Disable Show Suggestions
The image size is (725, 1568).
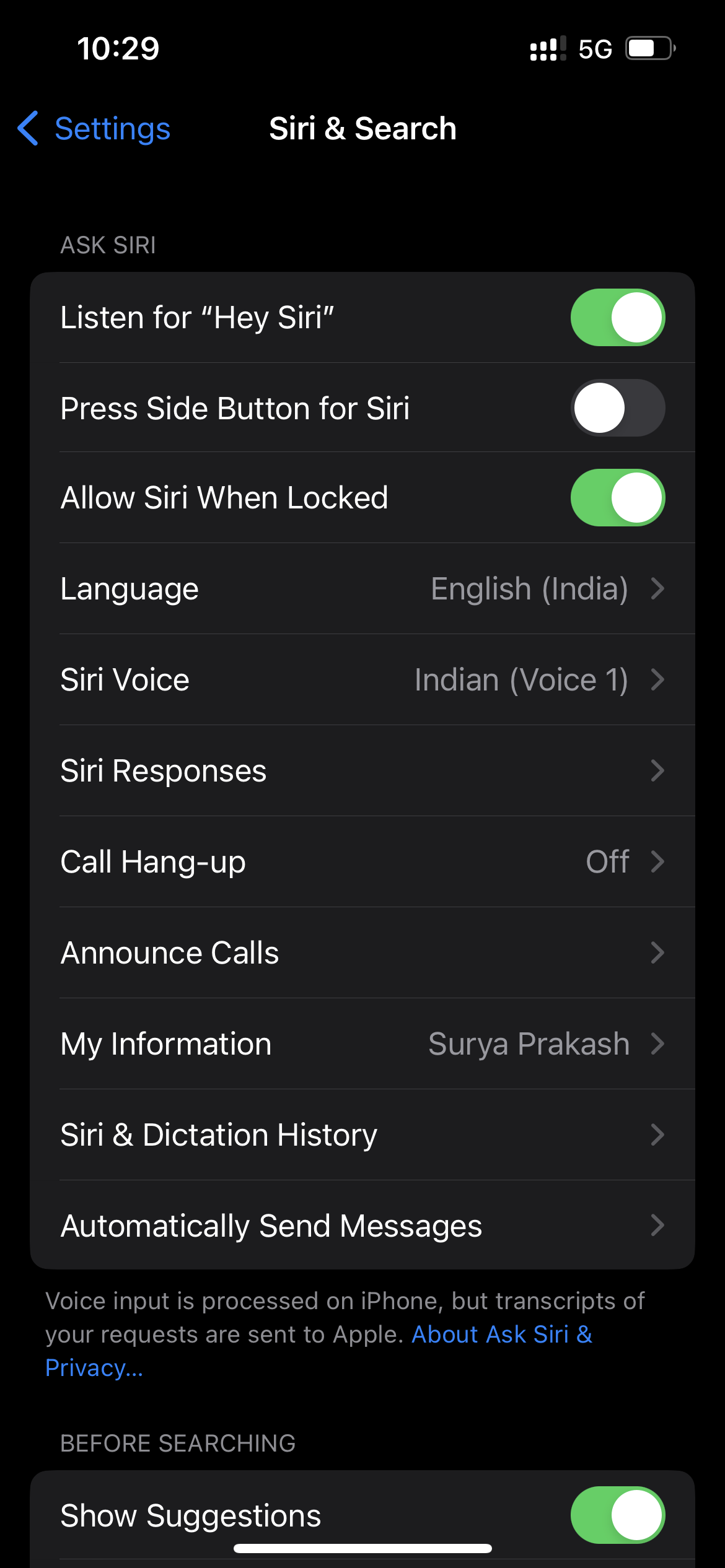(617, 1516)
